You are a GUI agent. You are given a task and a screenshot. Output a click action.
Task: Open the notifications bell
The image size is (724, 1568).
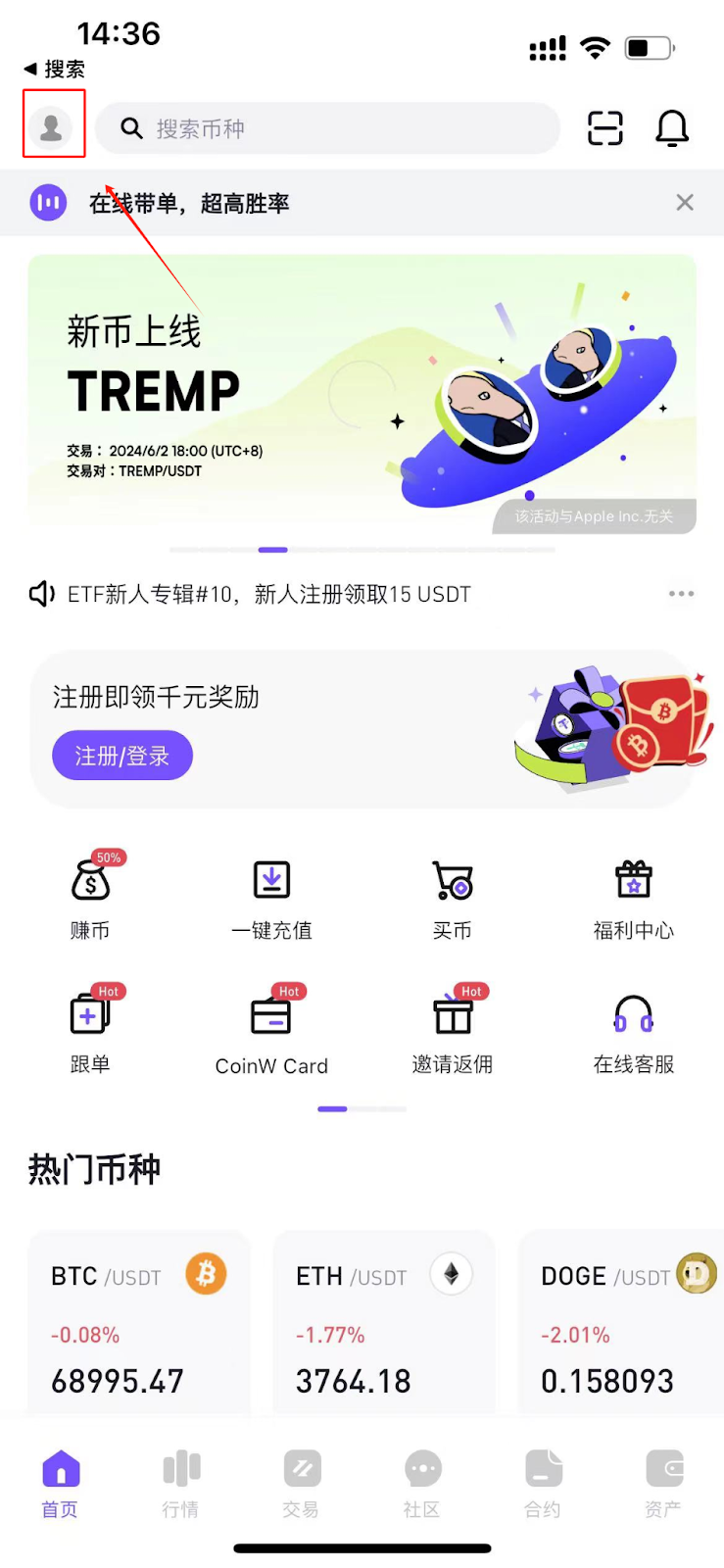coord(672,128)
